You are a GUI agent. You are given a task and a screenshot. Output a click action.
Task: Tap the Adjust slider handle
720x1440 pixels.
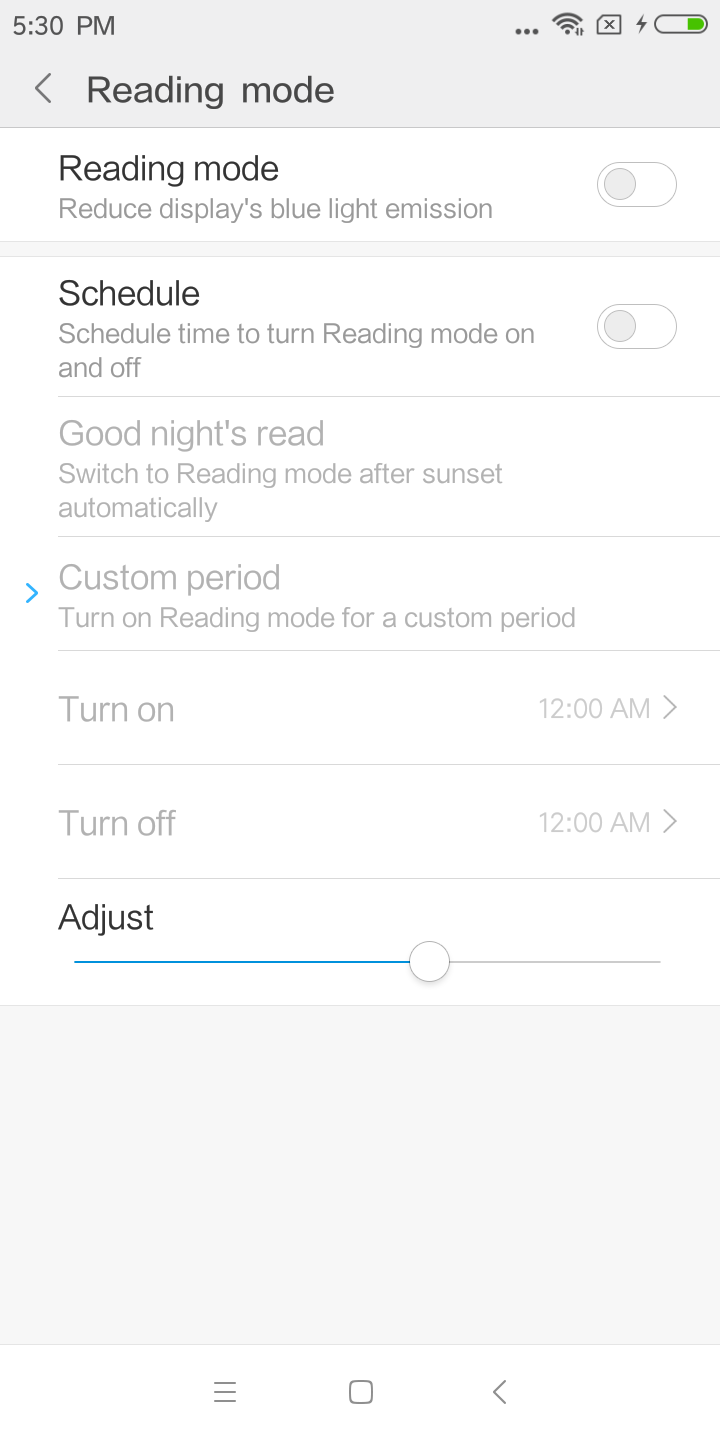[430, 962]
